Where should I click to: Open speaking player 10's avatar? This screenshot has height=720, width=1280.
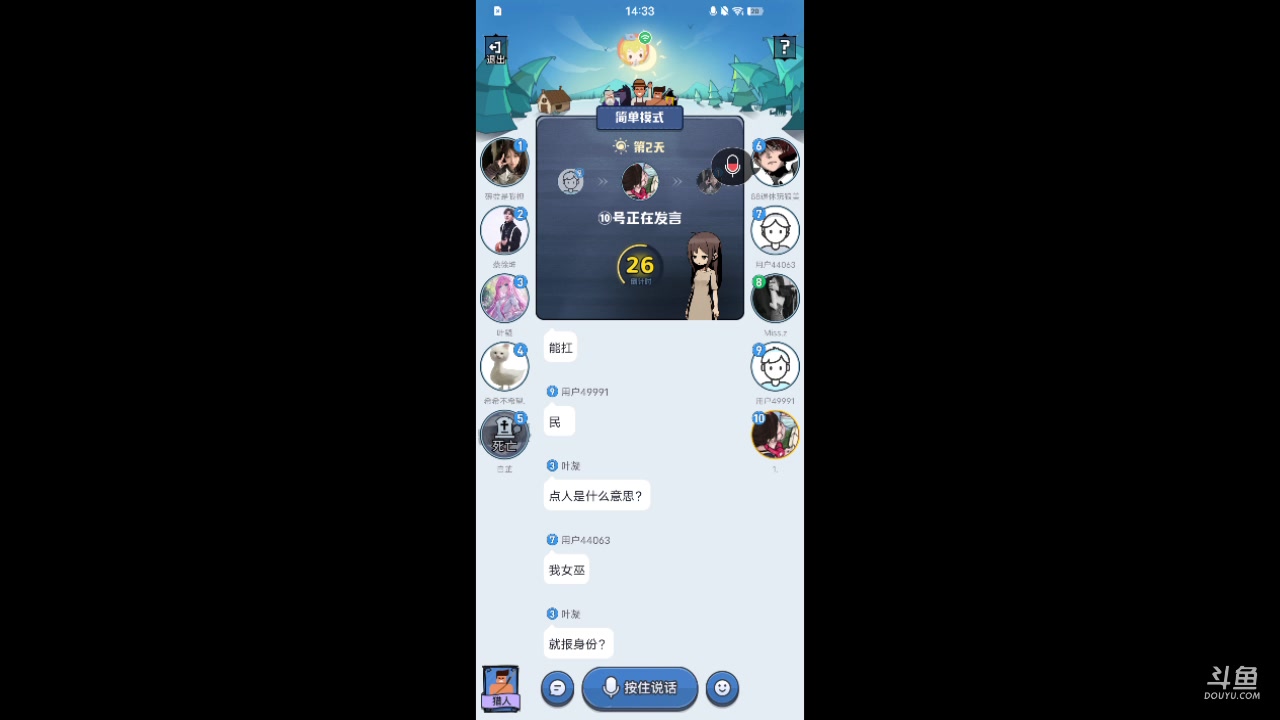tap(776, 435)
